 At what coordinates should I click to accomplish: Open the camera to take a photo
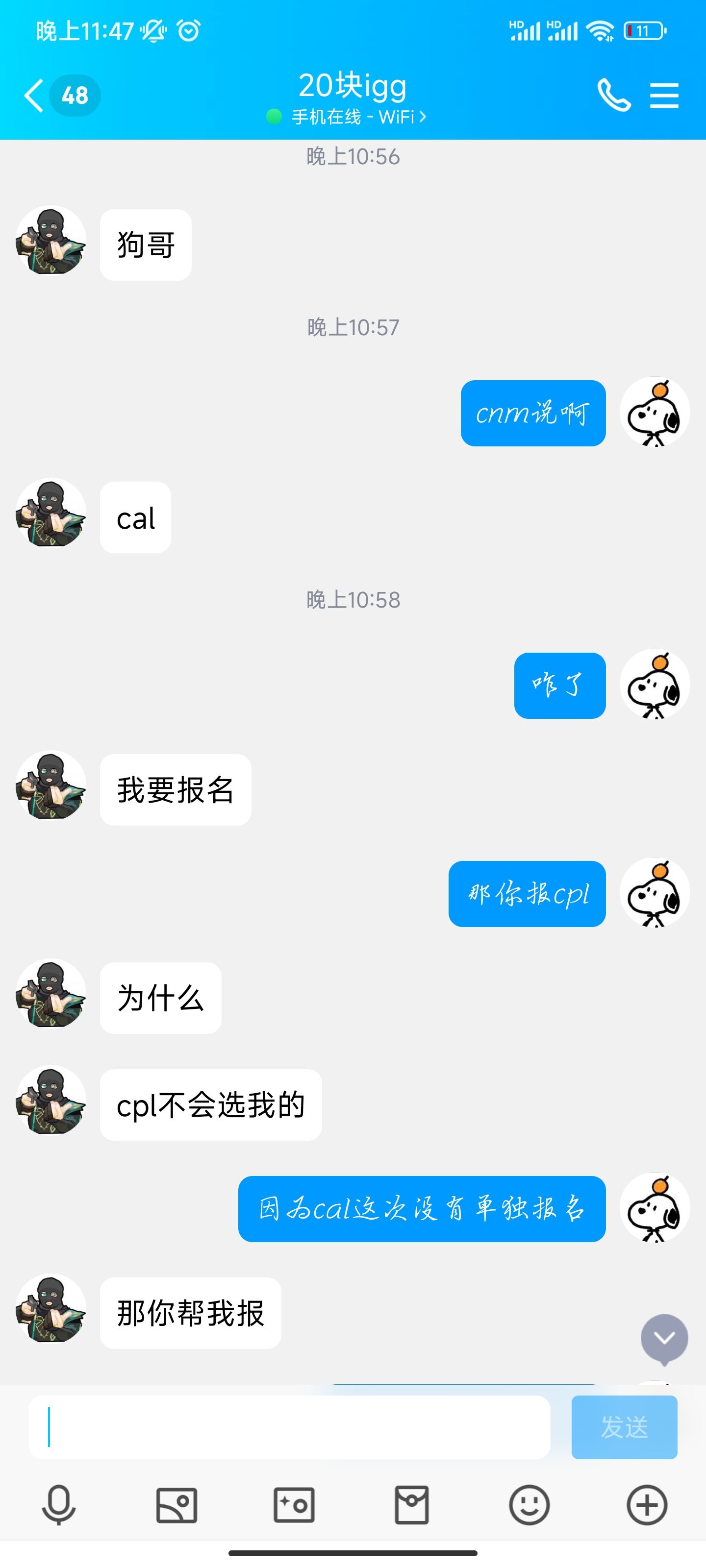click(294, 1505)
